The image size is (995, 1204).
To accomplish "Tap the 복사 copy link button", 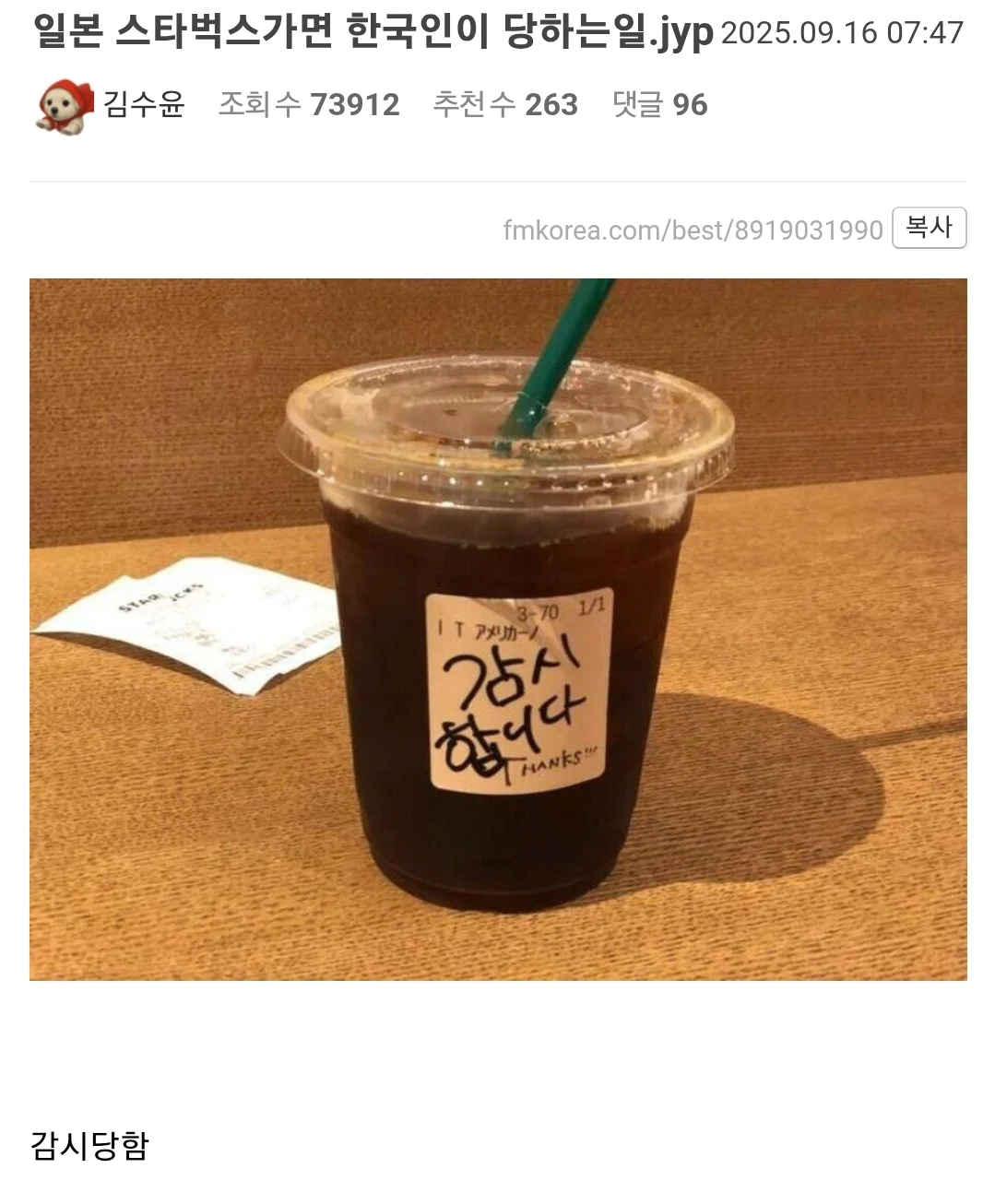I will [x=929, y=228].
